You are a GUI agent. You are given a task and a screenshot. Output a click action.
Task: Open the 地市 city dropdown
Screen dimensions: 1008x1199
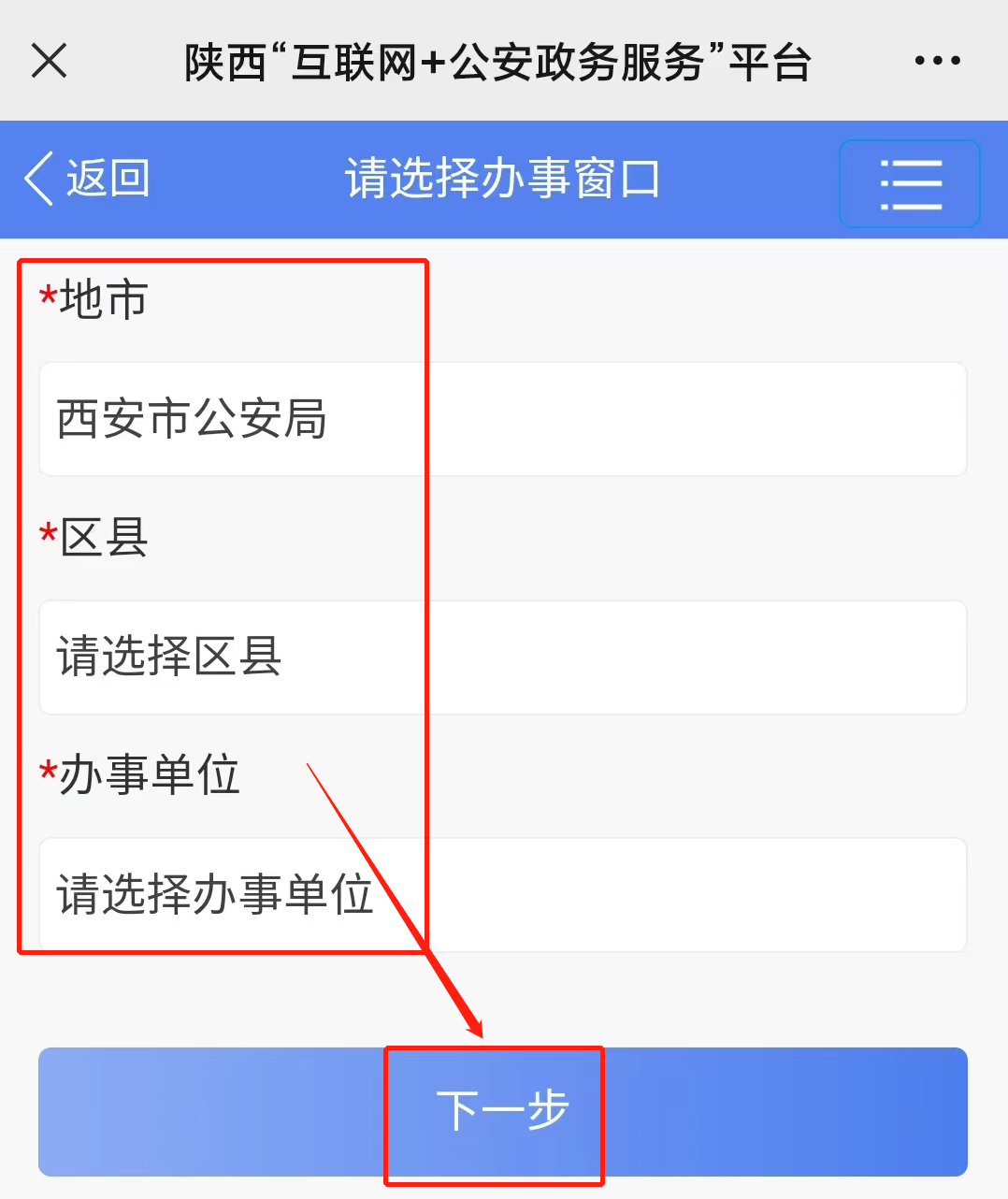click(x=502, y=419)
